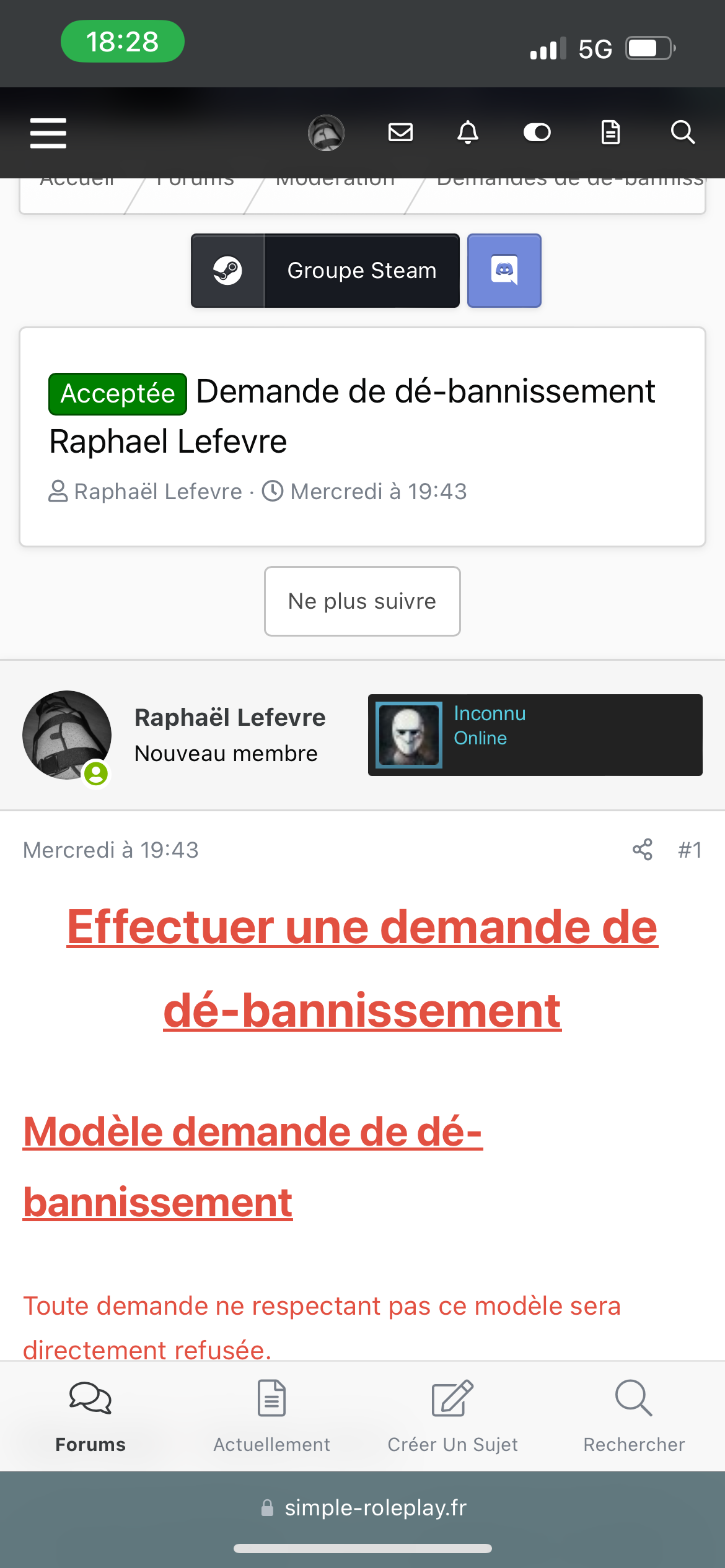Open Raphaël Lefevre's profile name in post
The image size is (725, 1568).
(230, 717)
